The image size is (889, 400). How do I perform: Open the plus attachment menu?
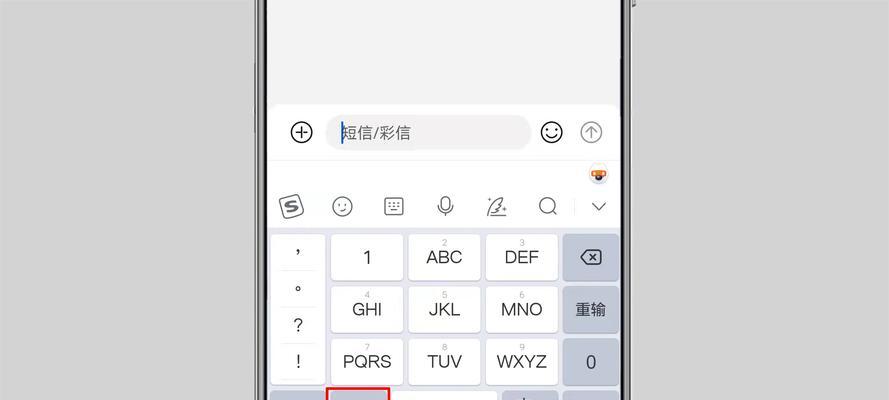[x=301, y=132]
